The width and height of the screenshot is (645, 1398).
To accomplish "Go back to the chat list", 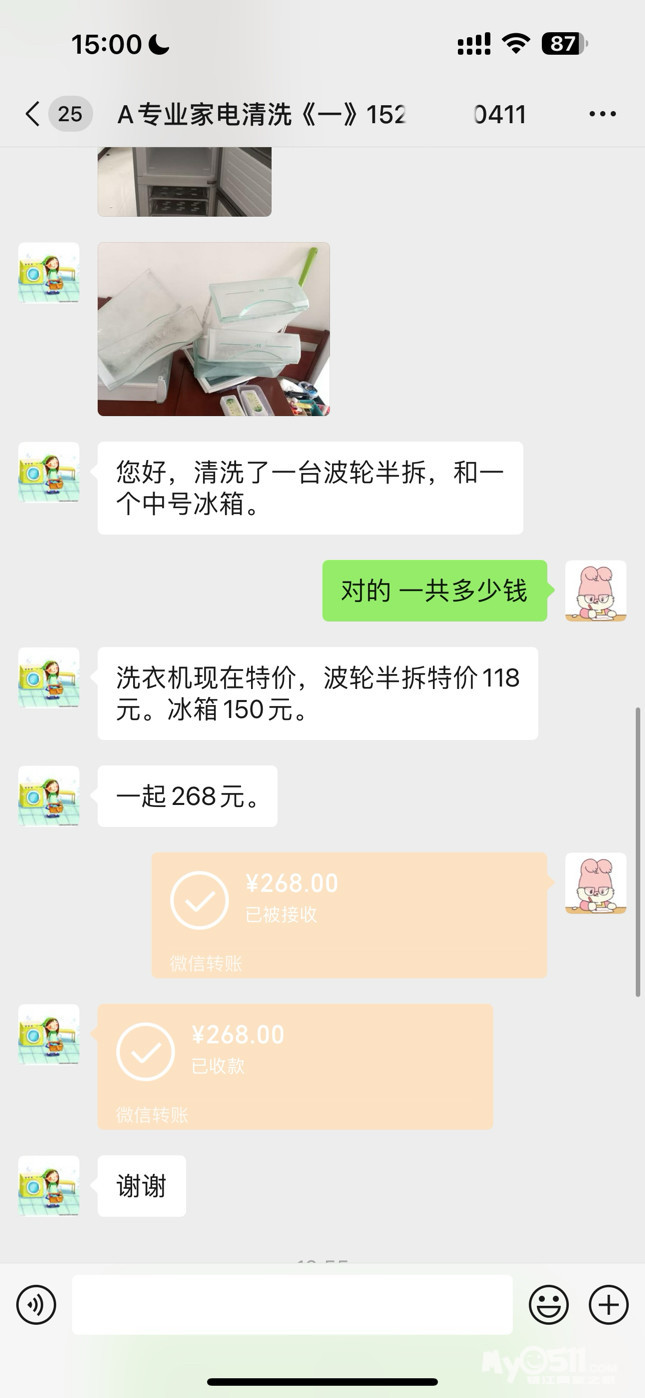I will pos(33,114).
